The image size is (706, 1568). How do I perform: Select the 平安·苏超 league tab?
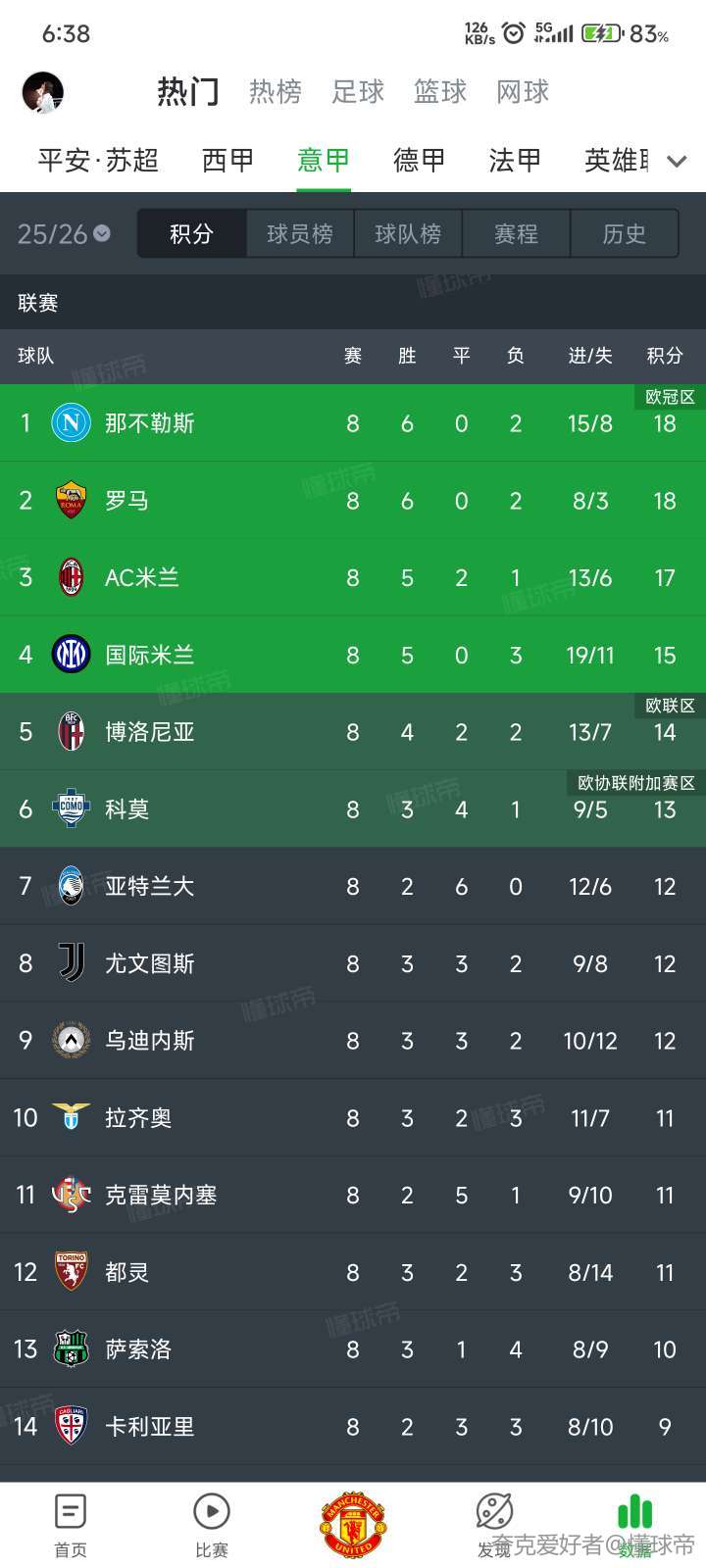[x=98, y=160]
